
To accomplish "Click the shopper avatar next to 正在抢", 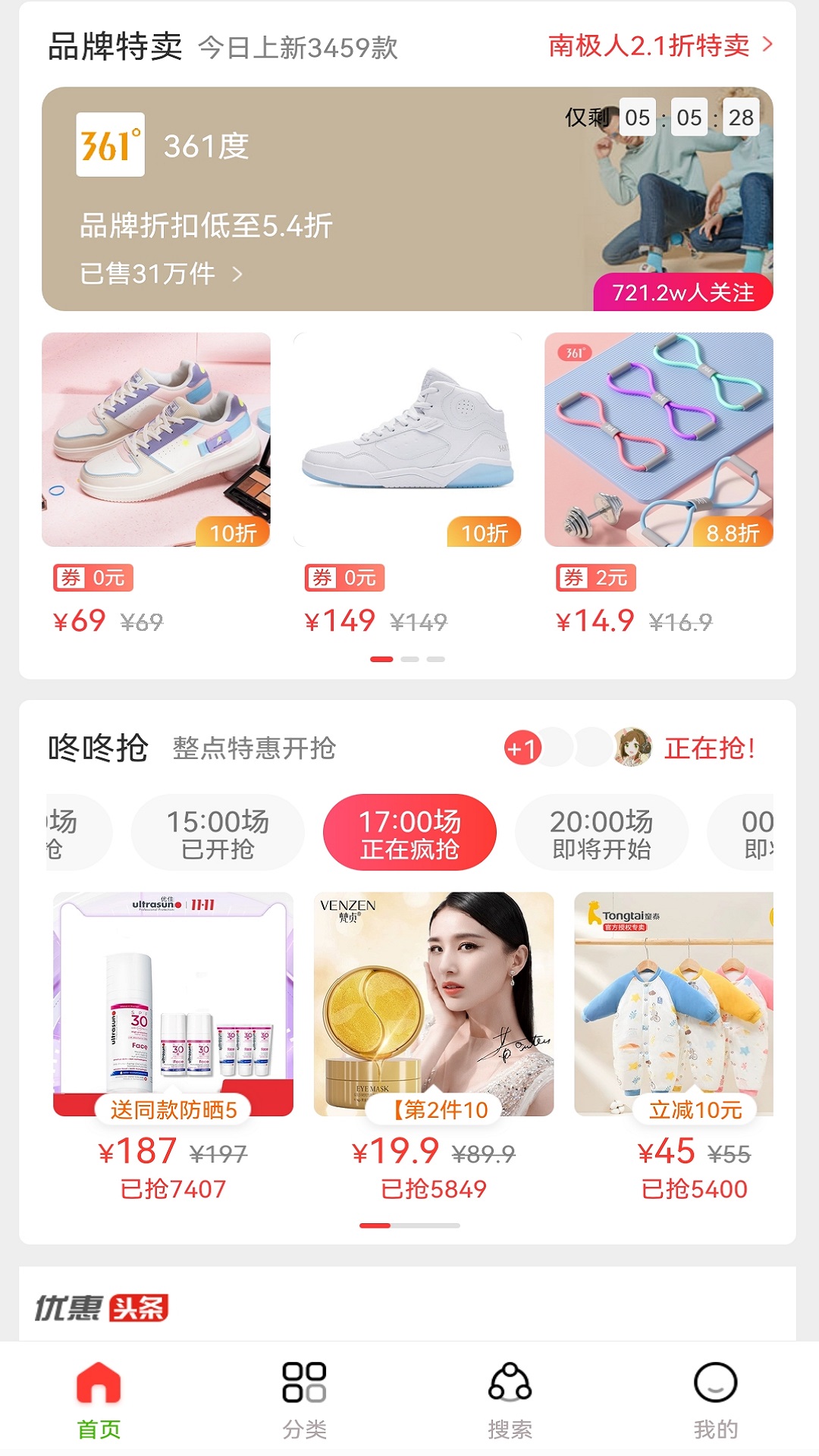I will tap(634, 747).
